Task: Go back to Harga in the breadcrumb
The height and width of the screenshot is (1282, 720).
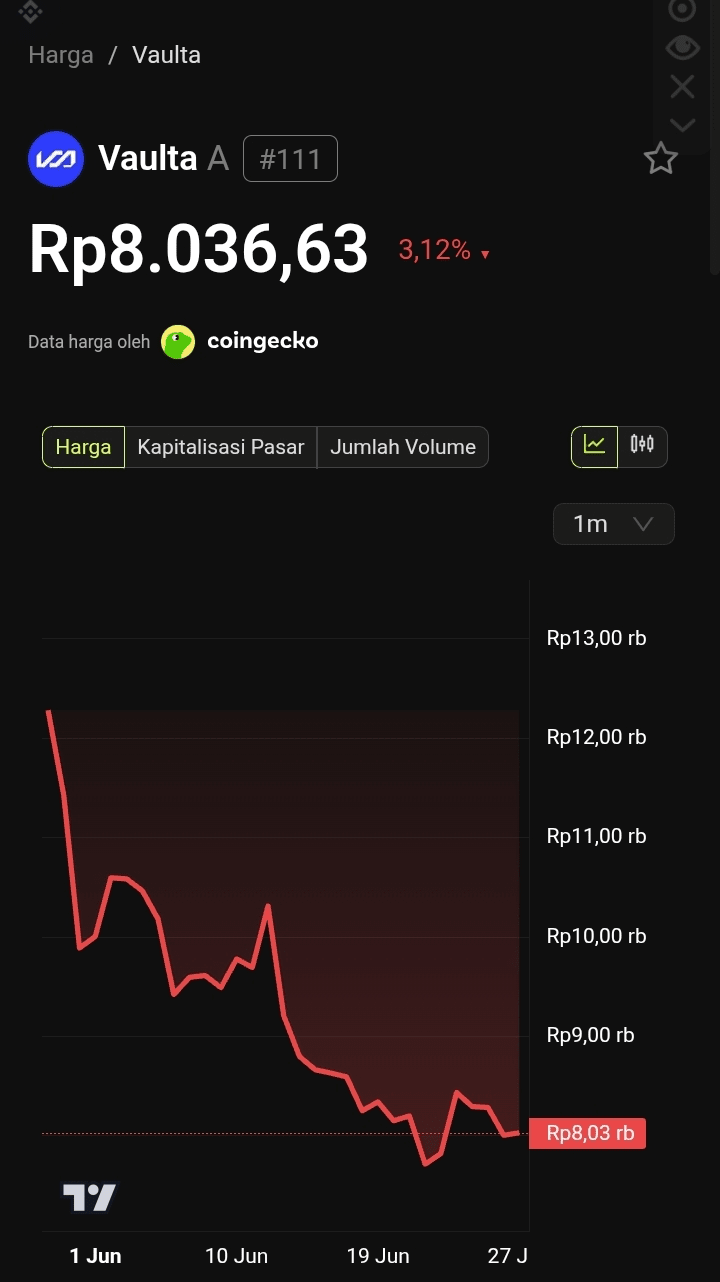Action: tap(61, 54)
